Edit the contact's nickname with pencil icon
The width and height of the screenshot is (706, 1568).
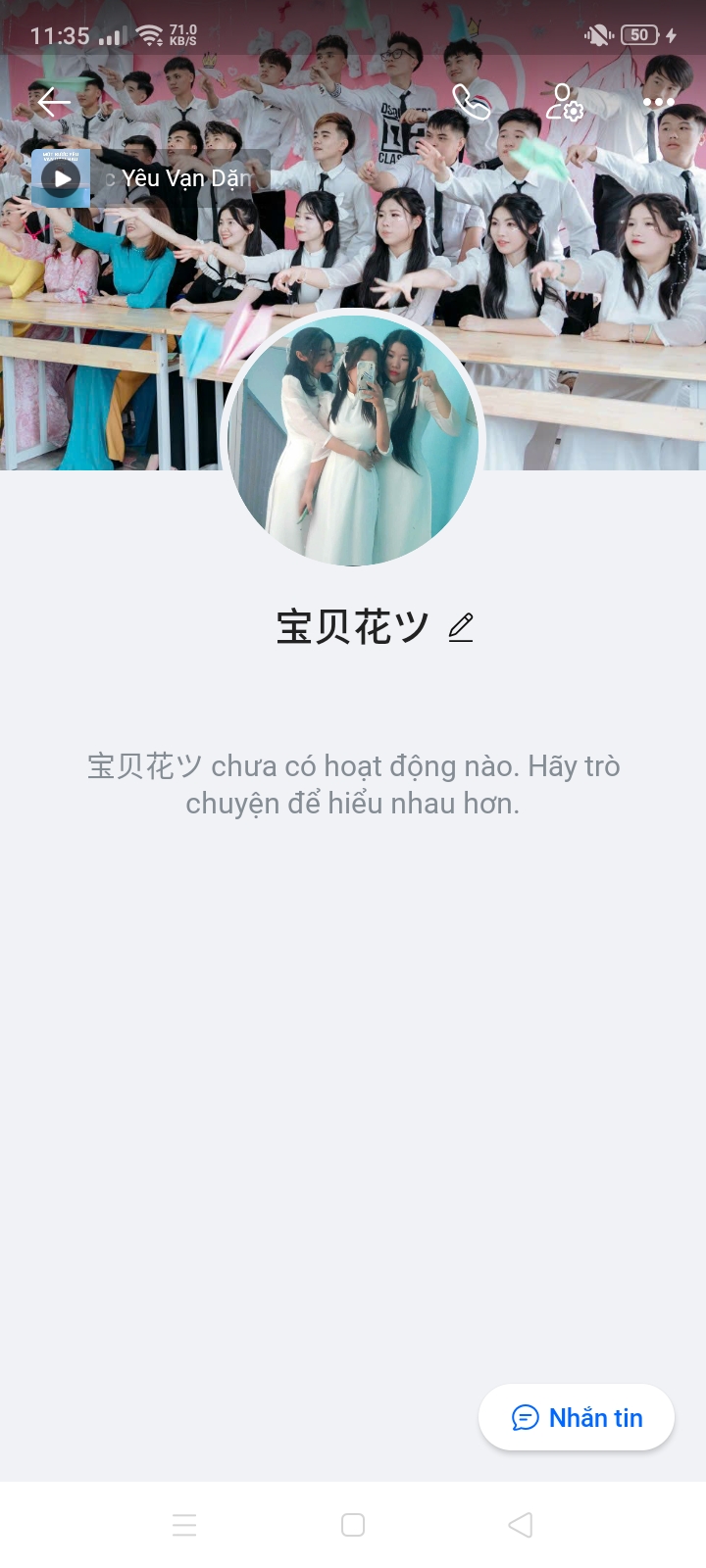(461, 627)
